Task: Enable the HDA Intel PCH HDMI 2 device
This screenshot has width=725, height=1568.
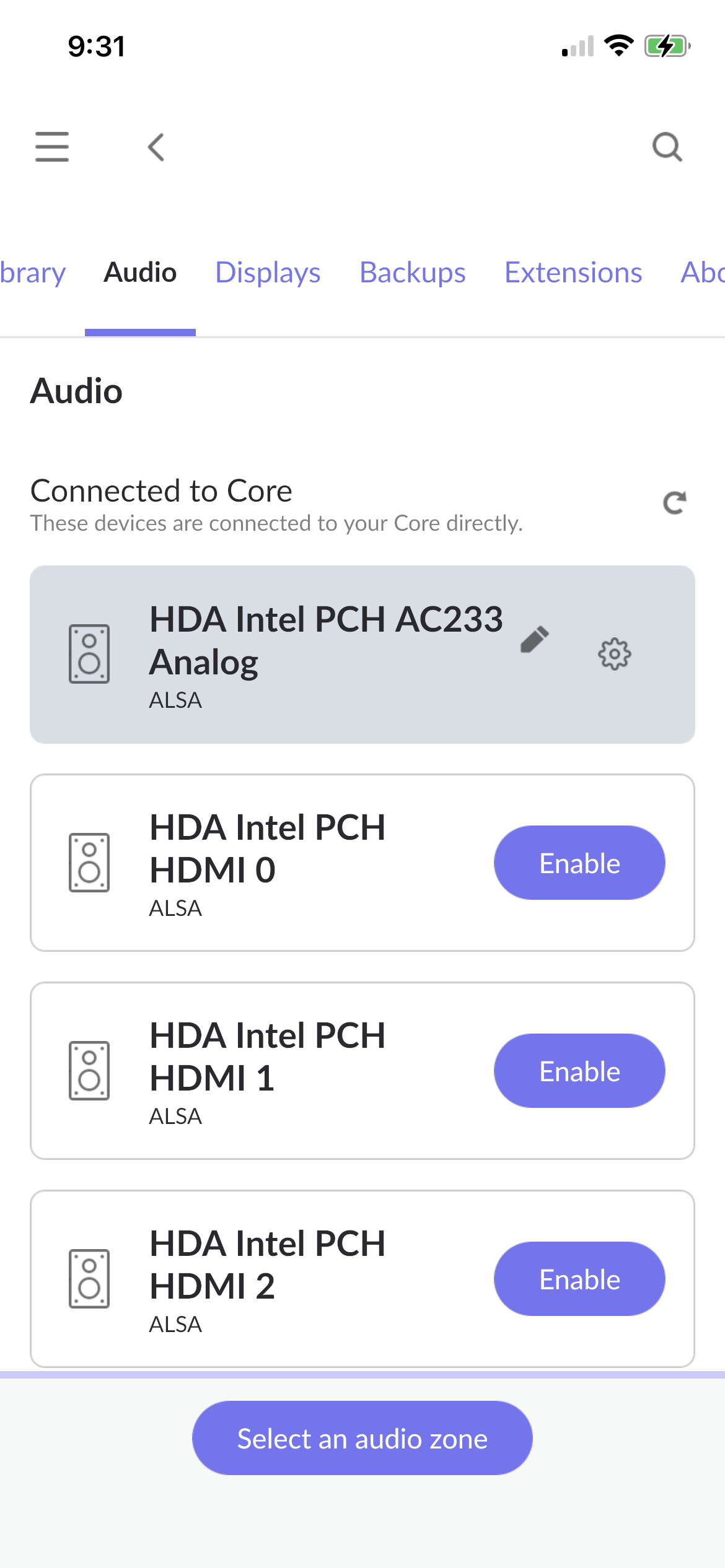Action: [x=579, y=1278]
